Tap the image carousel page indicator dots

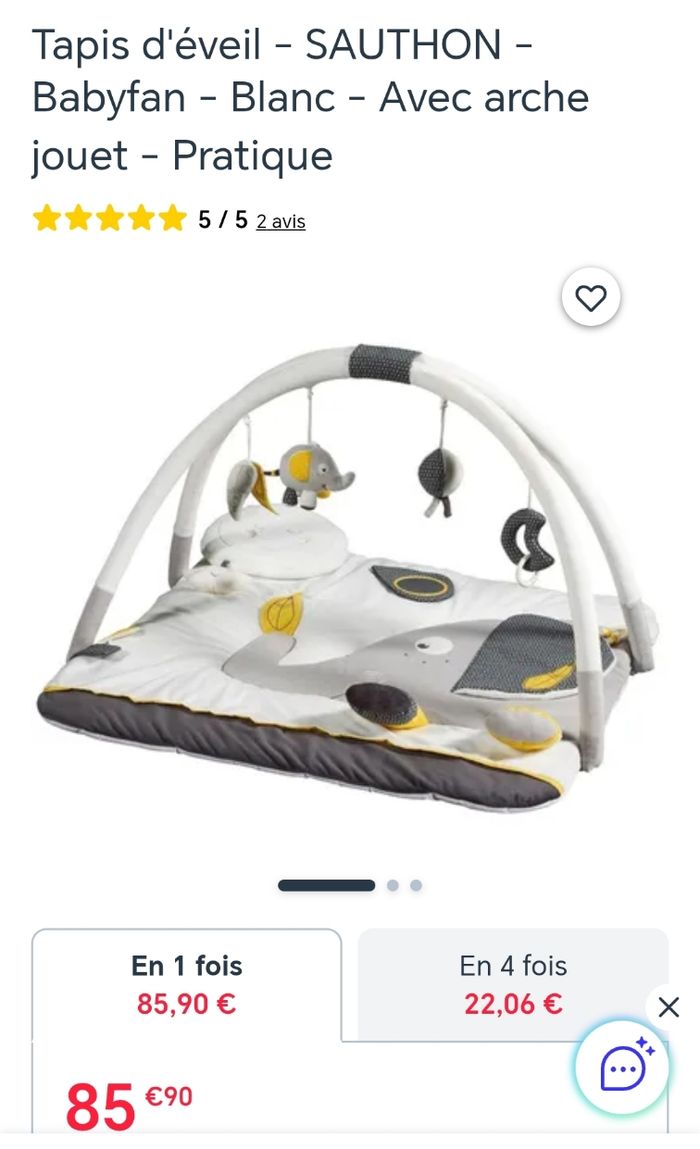click(350, 885)
